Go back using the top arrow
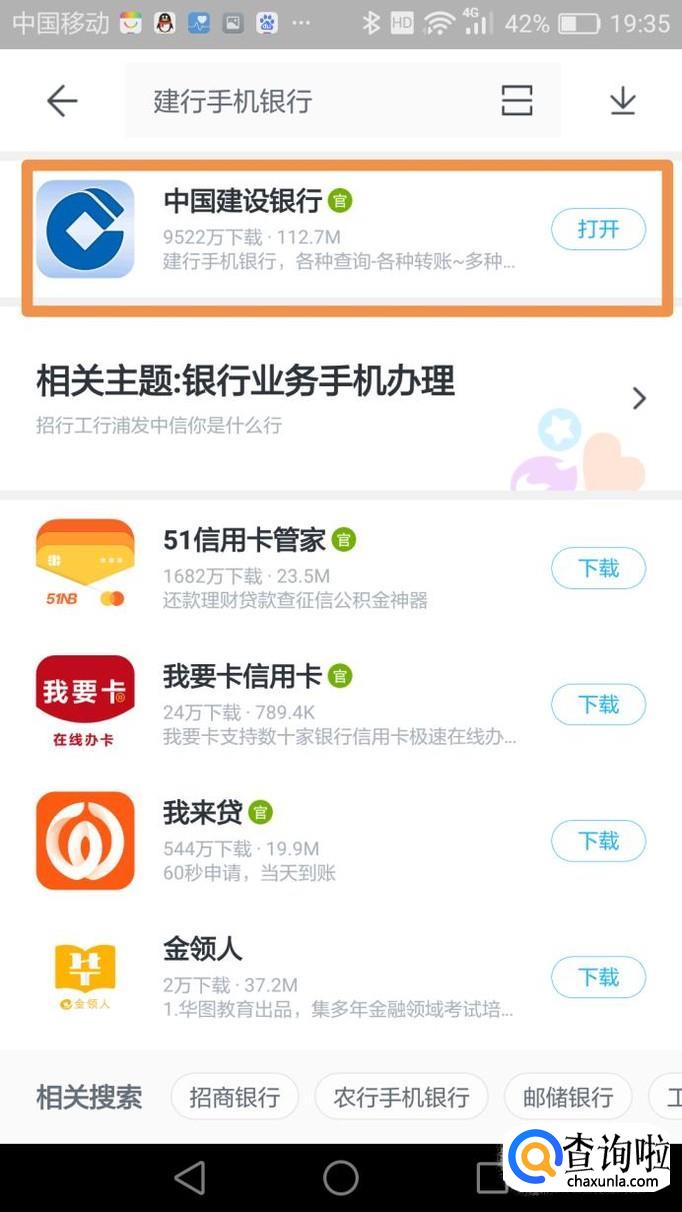This screenshot has width=682, height=1212. [x=62, y=101]
